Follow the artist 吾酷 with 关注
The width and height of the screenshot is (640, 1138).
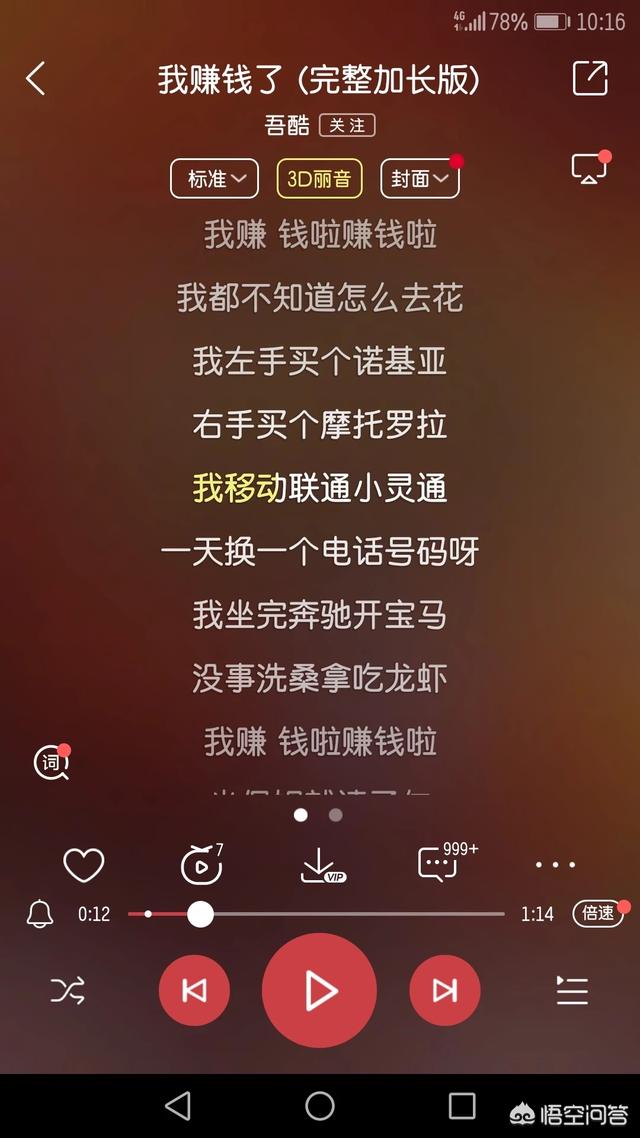coord(348,125)
